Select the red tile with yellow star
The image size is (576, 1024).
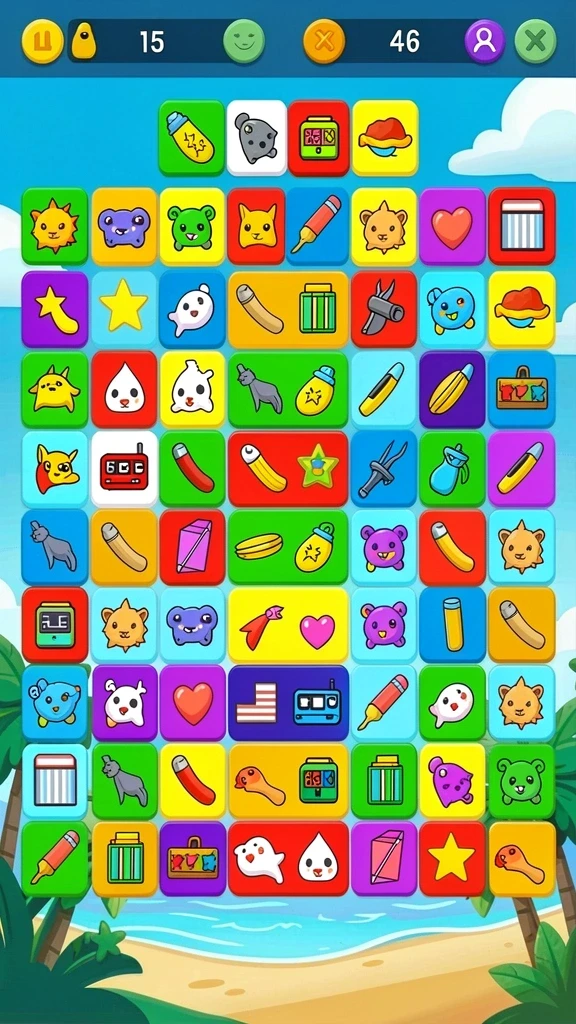click(452, 859)
